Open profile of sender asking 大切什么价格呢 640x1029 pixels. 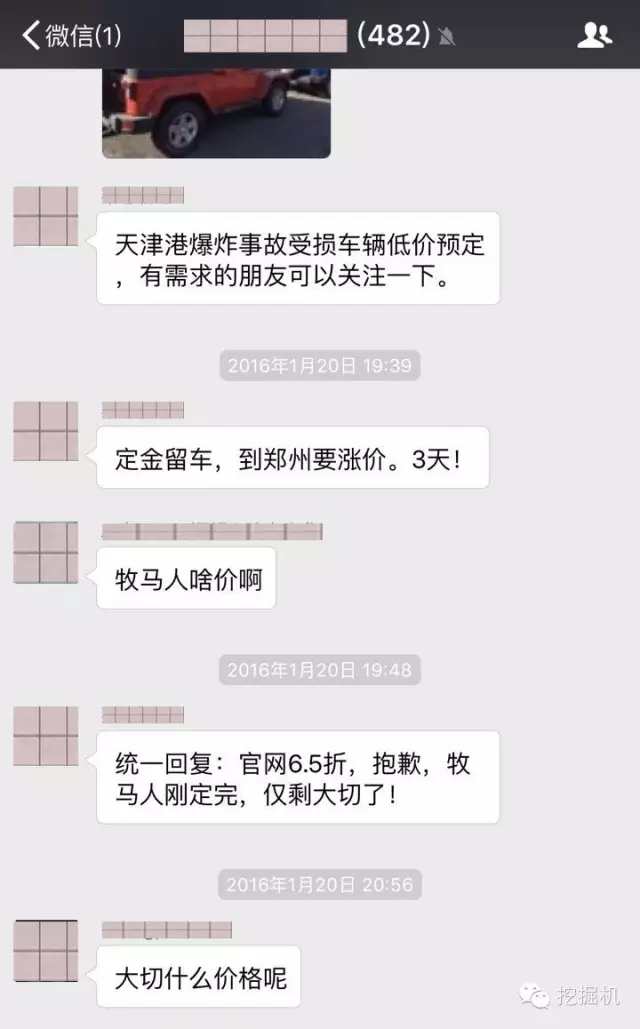click(x=46, y=950)
